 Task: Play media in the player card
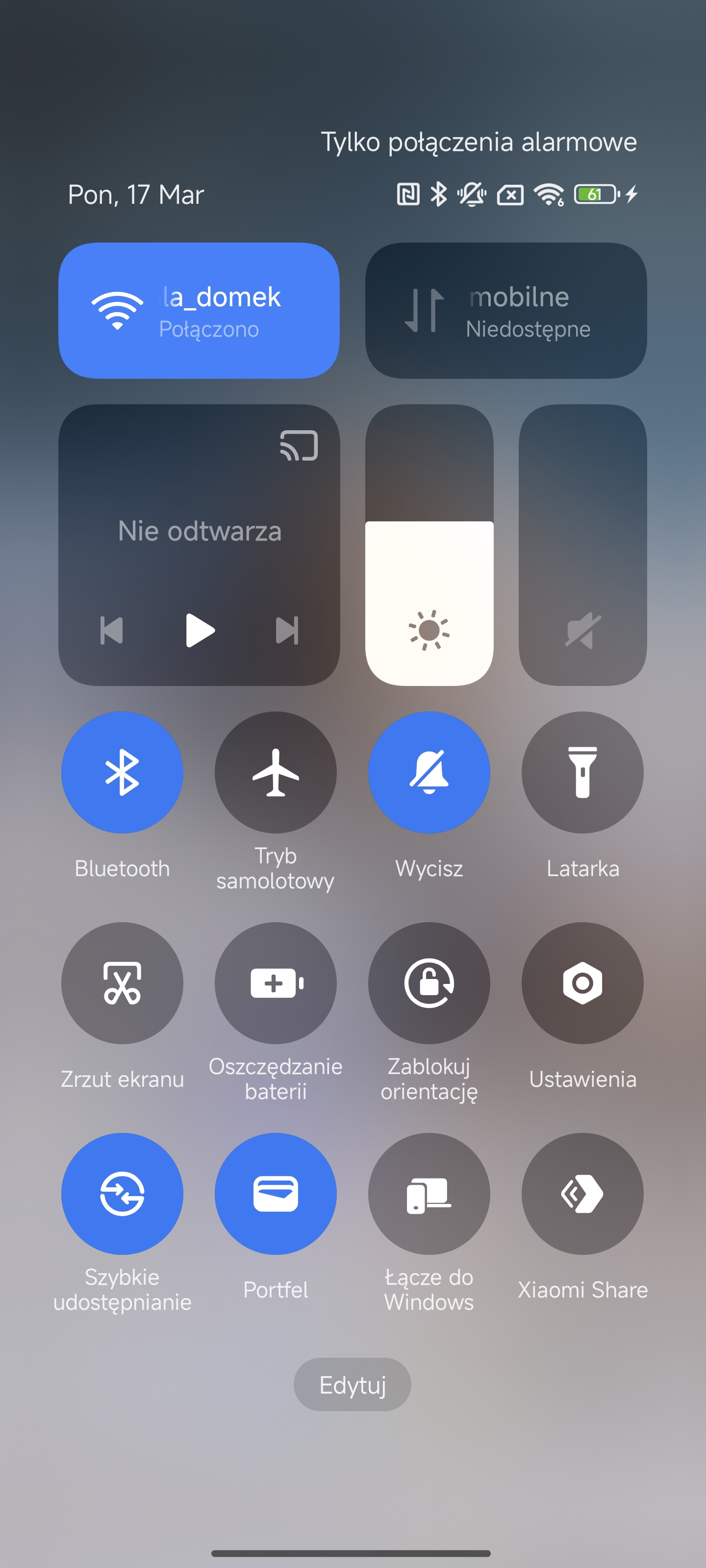tap(200, 630)
